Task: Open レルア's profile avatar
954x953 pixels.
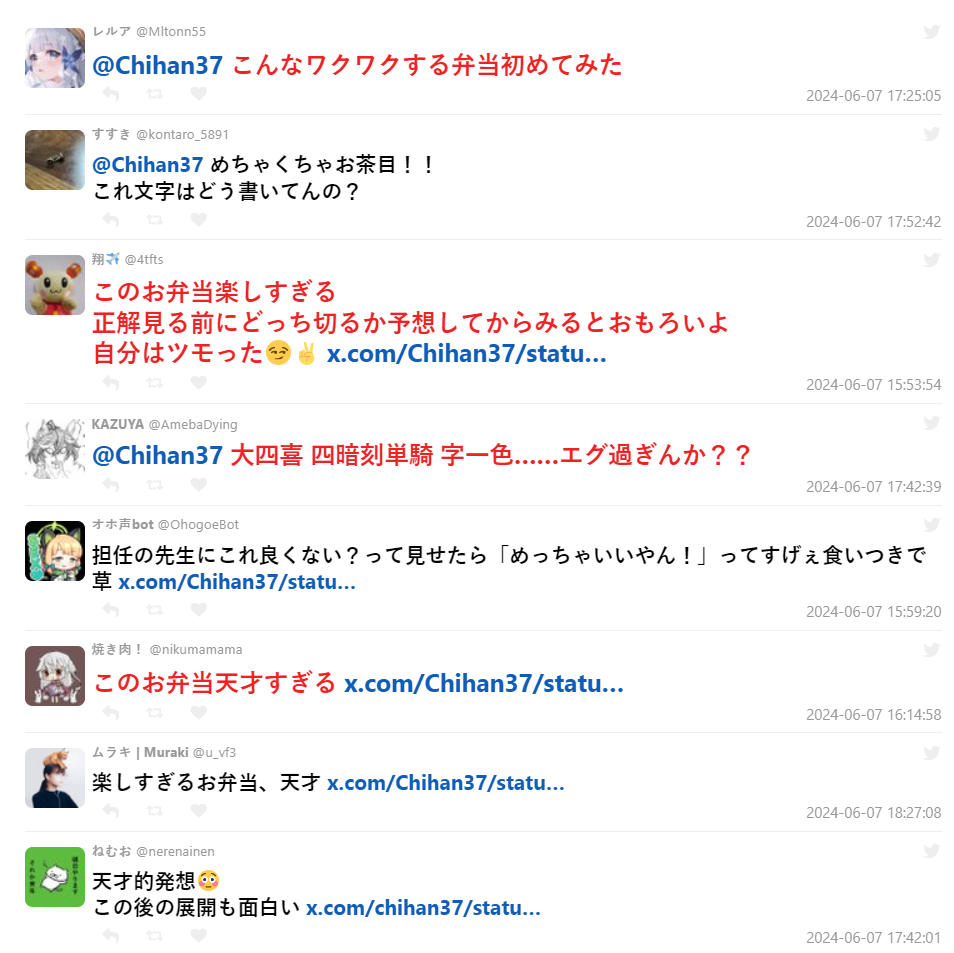Action: pos(55,58)
